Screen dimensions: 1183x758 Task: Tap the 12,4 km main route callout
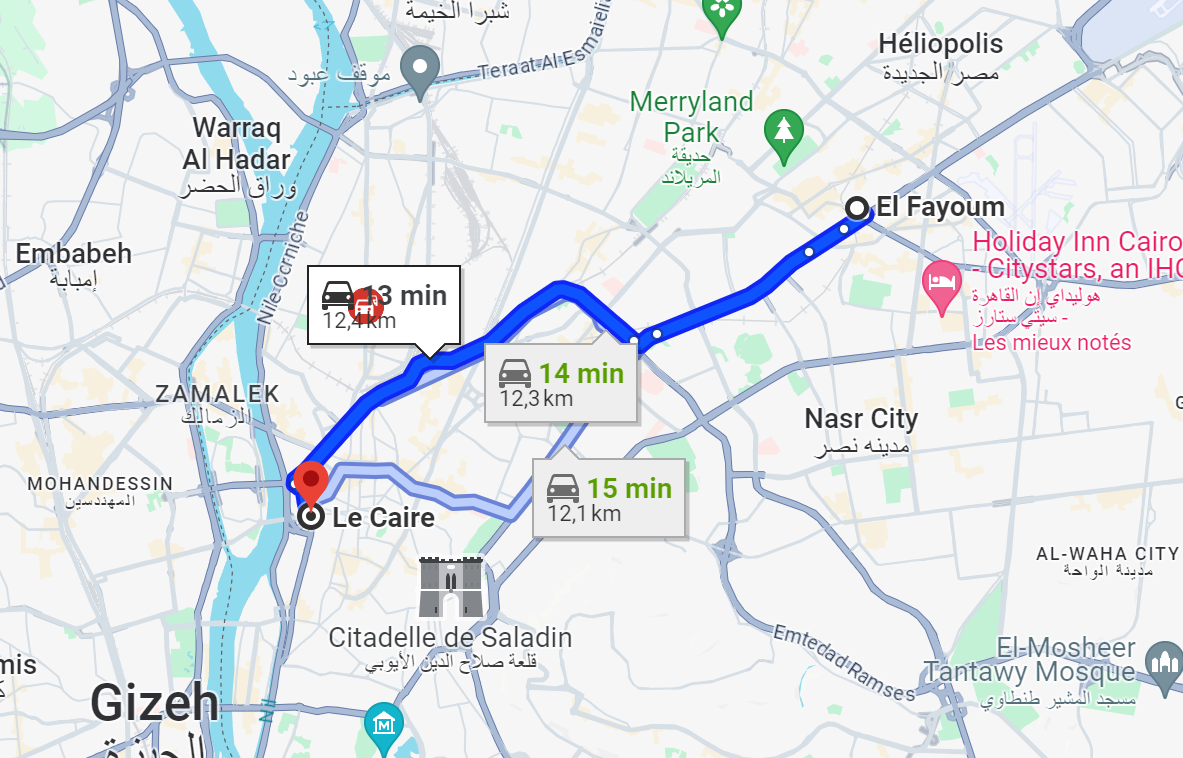384,306
